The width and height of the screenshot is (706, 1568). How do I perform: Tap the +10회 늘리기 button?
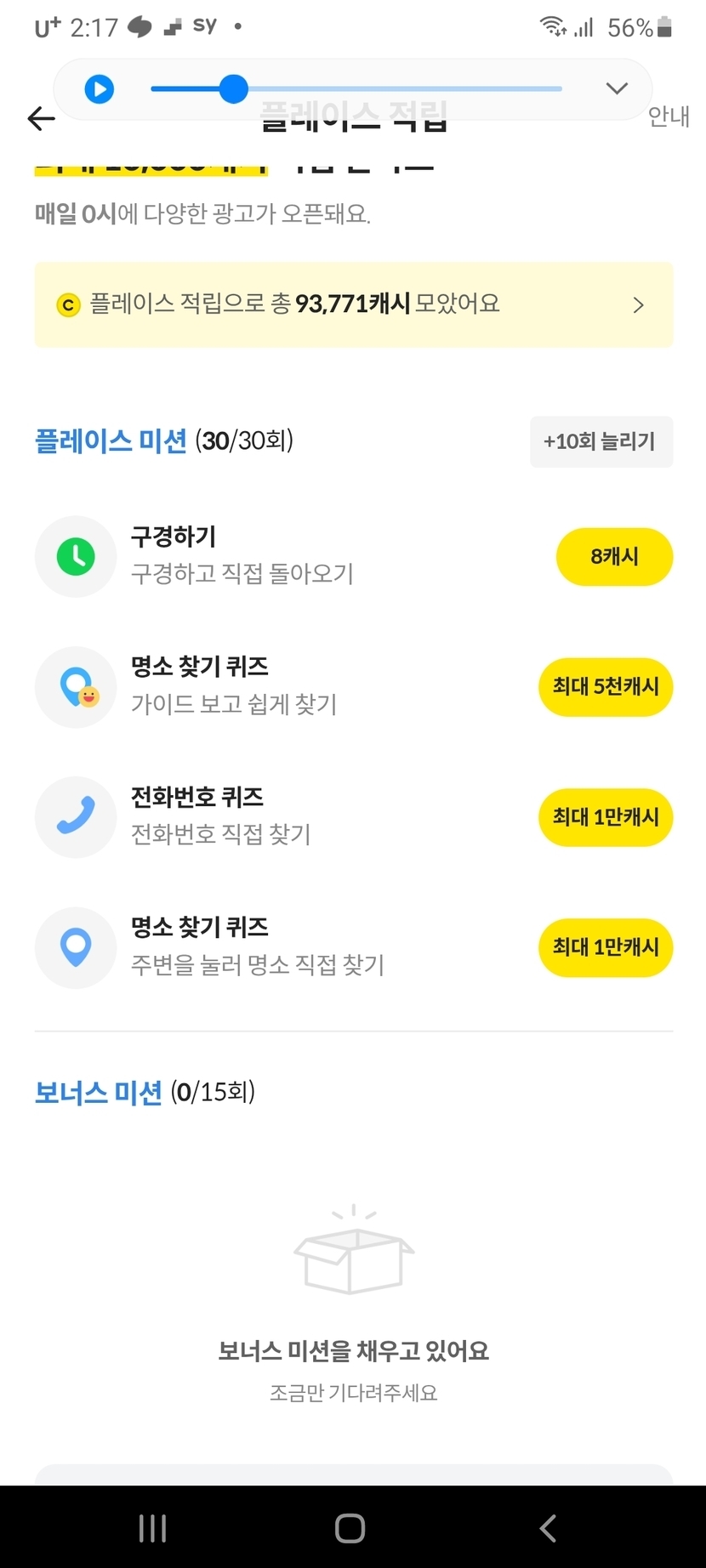[601, 441]
